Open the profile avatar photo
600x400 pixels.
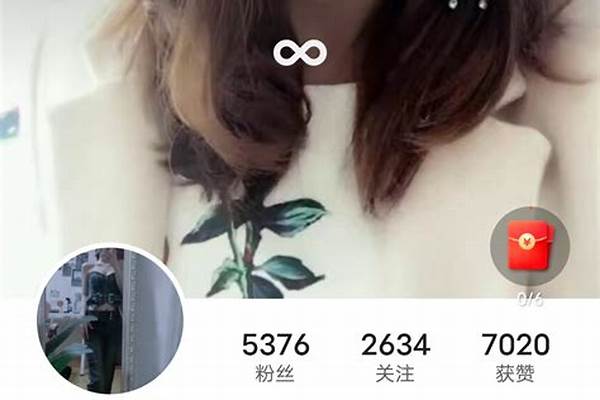click(109, 319)
